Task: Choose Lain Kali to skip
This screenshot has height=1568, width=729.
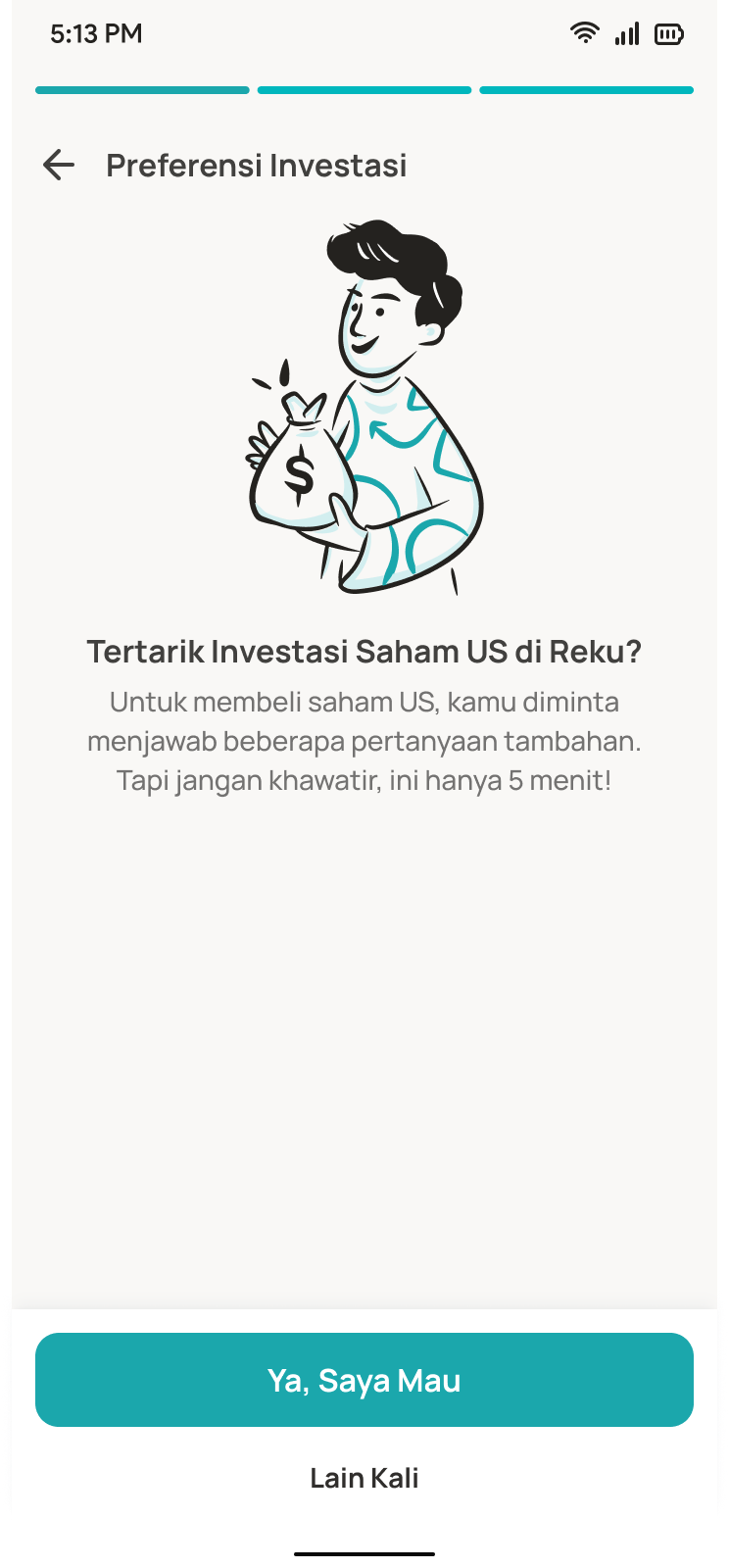Action: pyautogui.click(x=364, y=1478)
